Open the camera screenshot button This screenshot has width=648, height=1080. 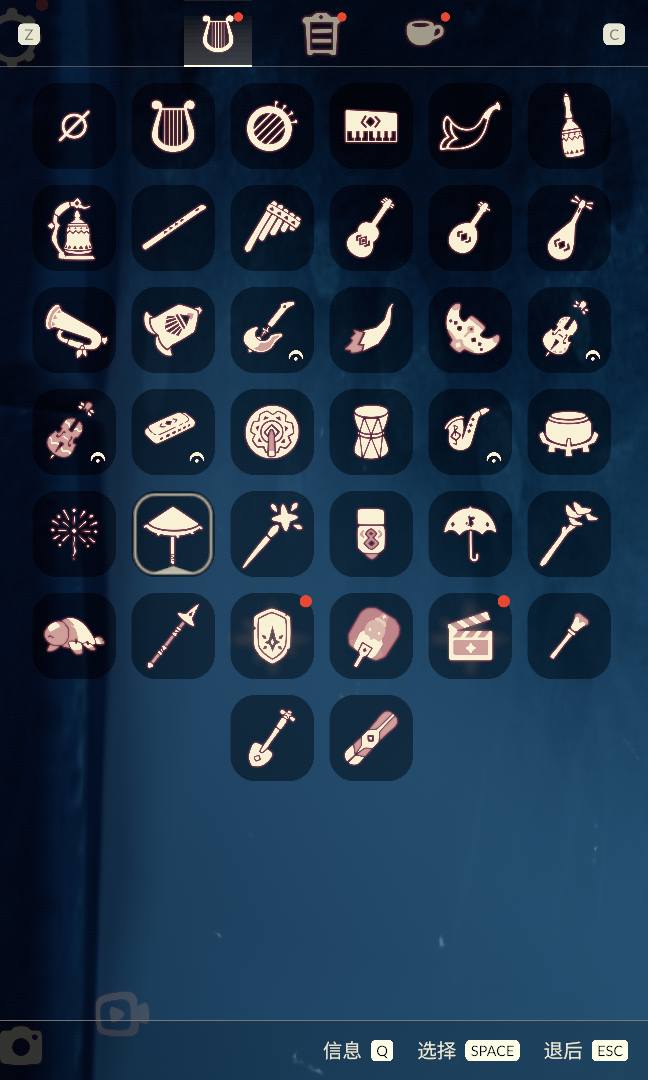(x=22, y=1046)
